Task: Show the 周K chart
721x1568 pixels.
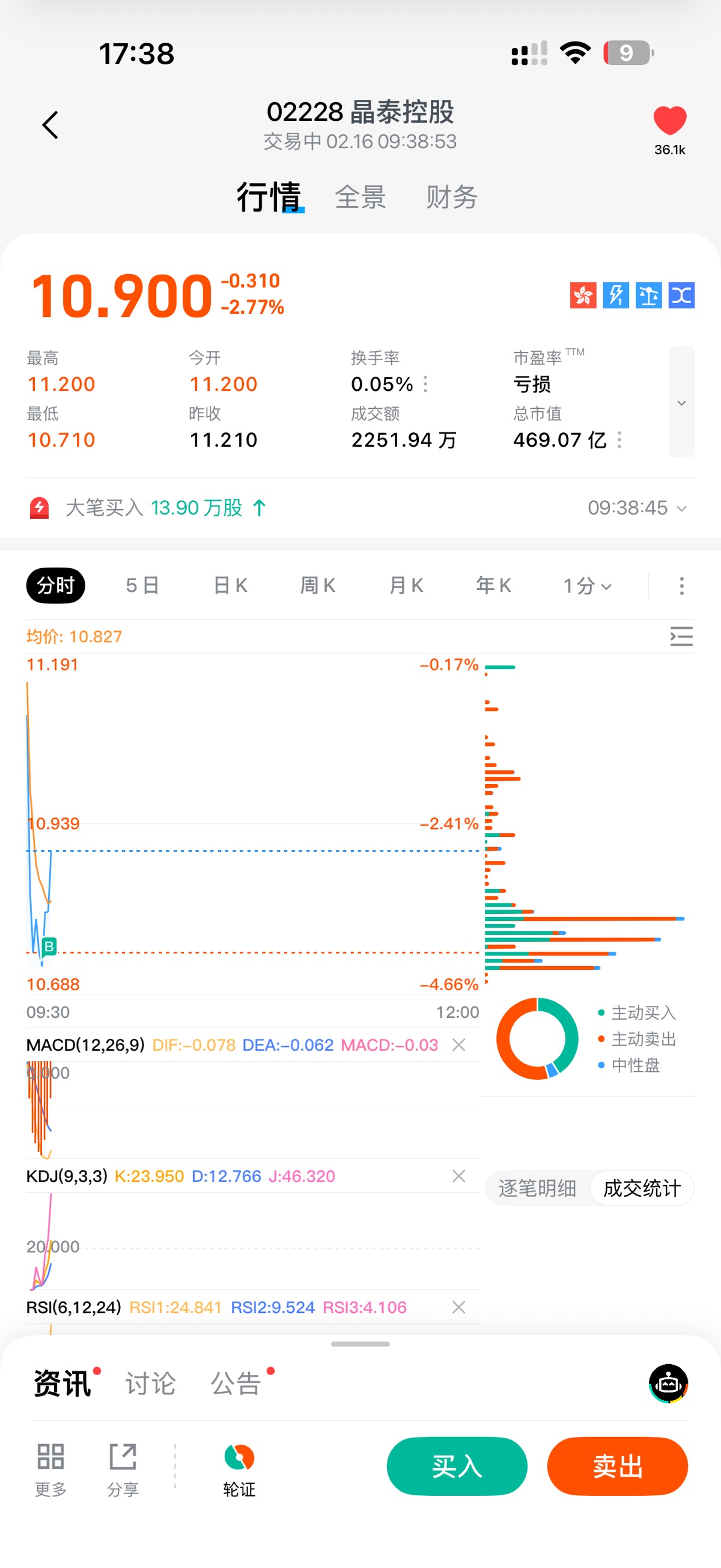Action: (x=318, y=586)
